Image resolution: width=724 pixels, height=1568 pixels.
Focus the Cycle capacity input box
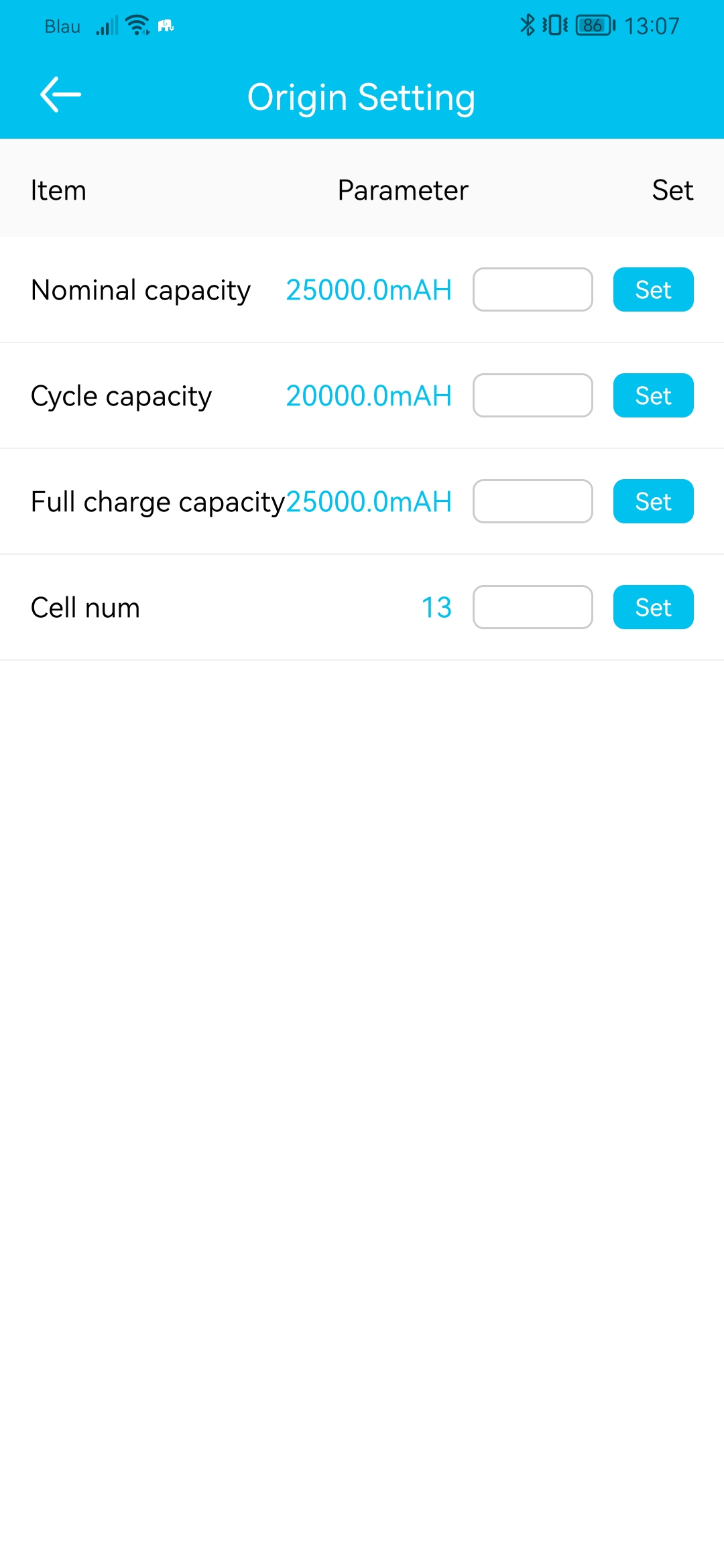(532, 395)
